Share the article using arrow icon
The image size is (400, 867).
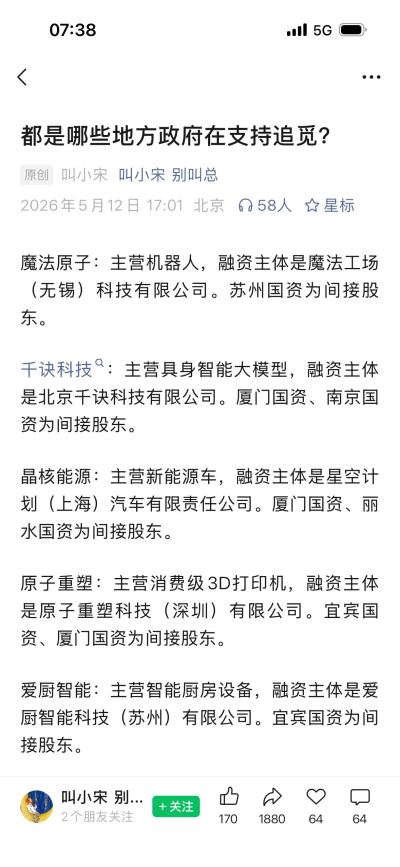pos(272,797)
